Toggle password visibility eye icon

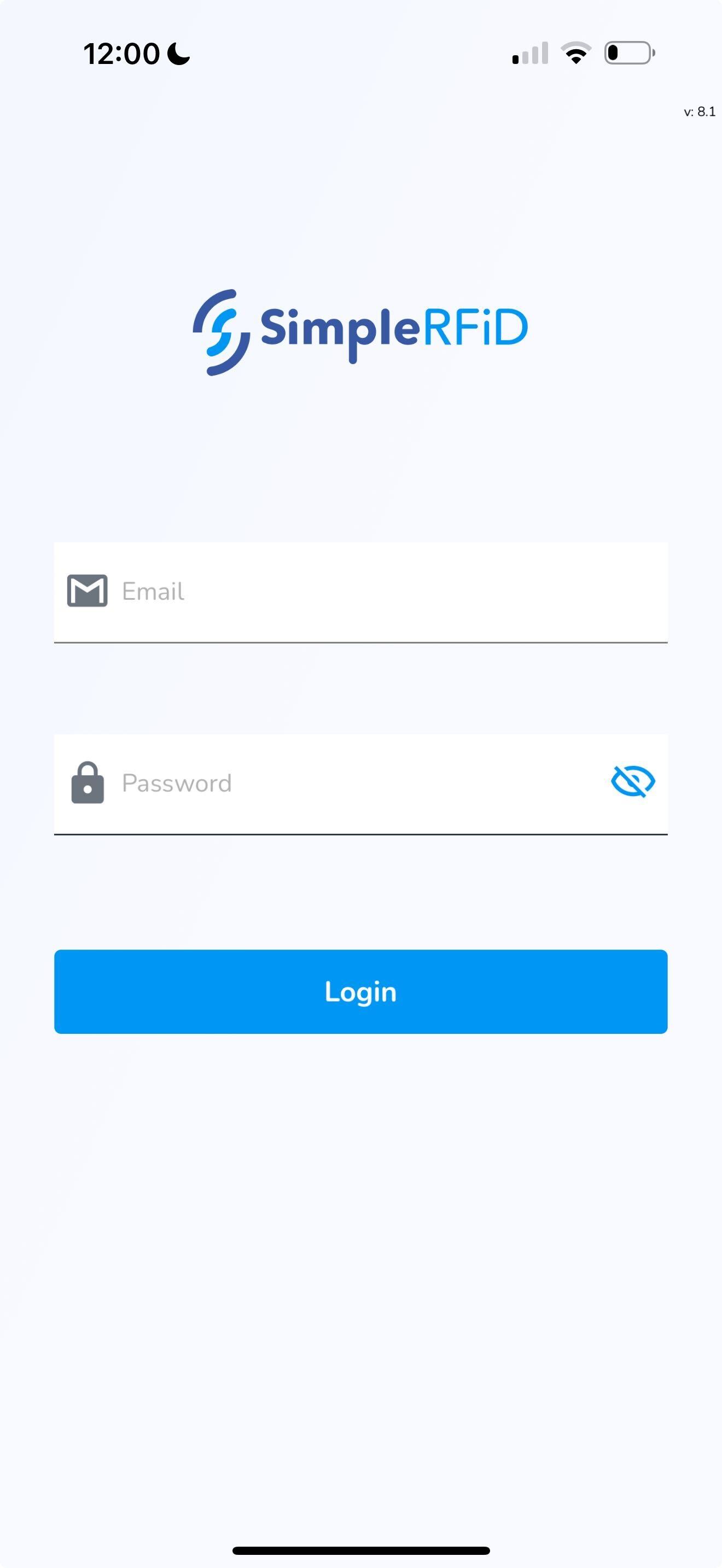(x=632, y=782)
